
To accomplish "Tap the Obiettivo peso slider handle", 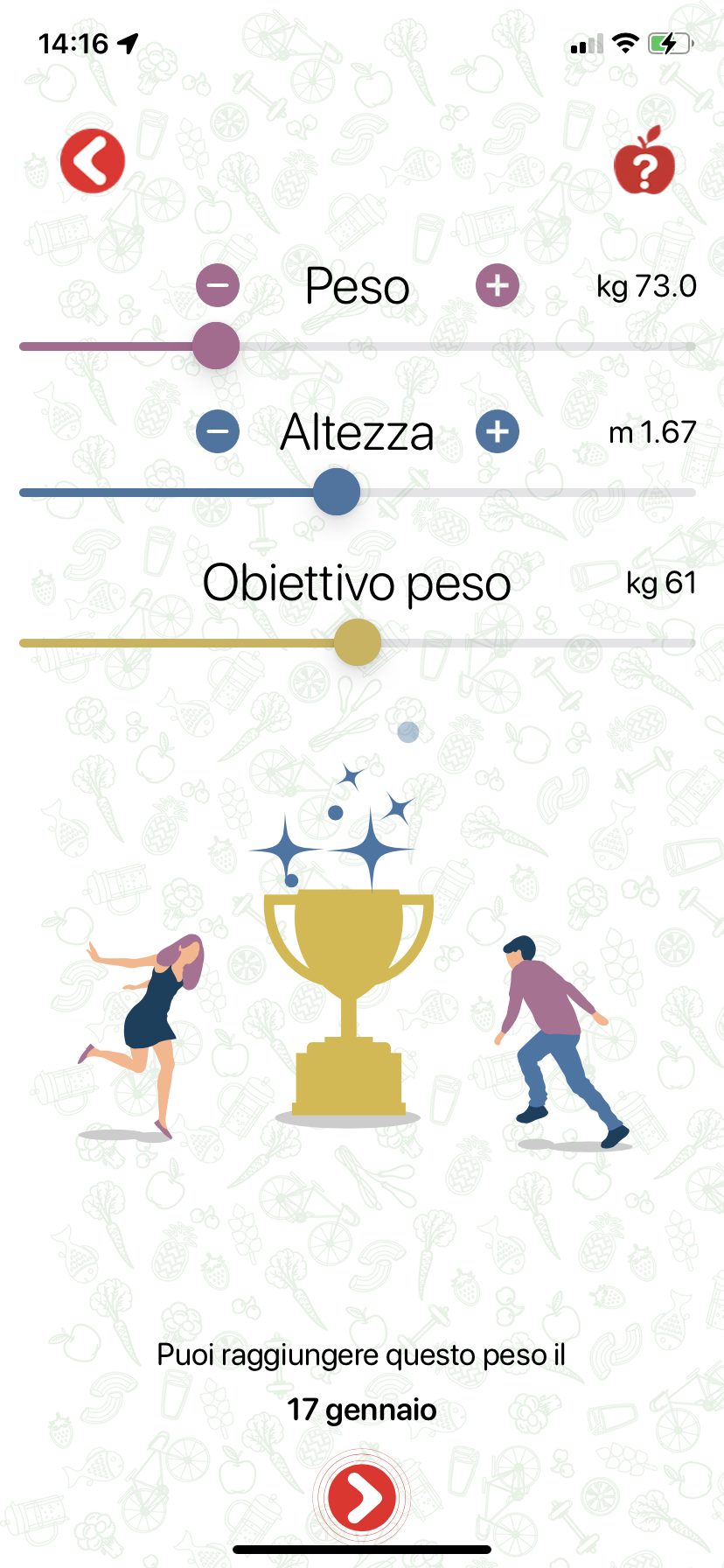I will [358, 642].
